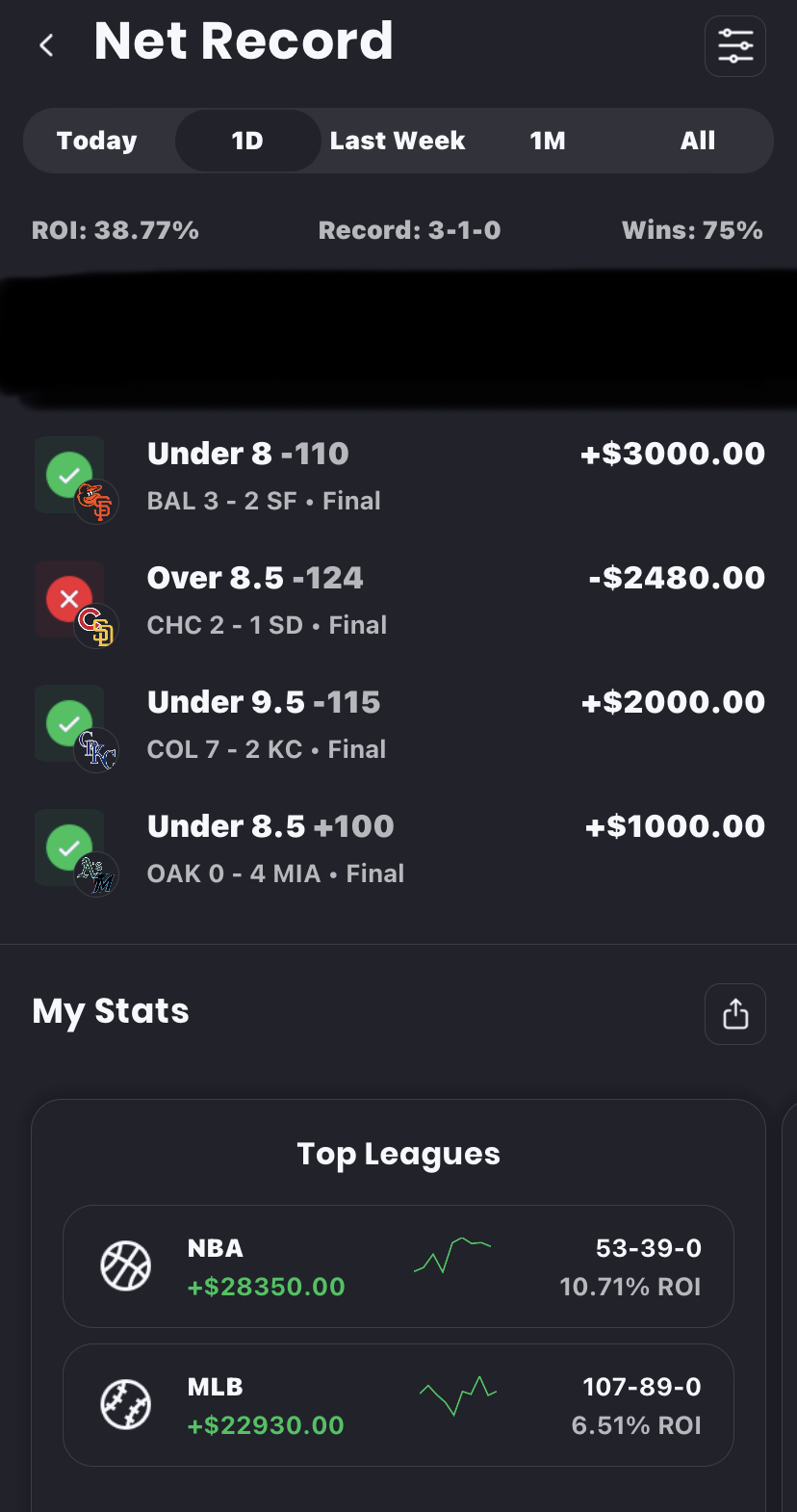Switch to Last Week view
Screen dimensions: 797x1512
click(398, 141)
